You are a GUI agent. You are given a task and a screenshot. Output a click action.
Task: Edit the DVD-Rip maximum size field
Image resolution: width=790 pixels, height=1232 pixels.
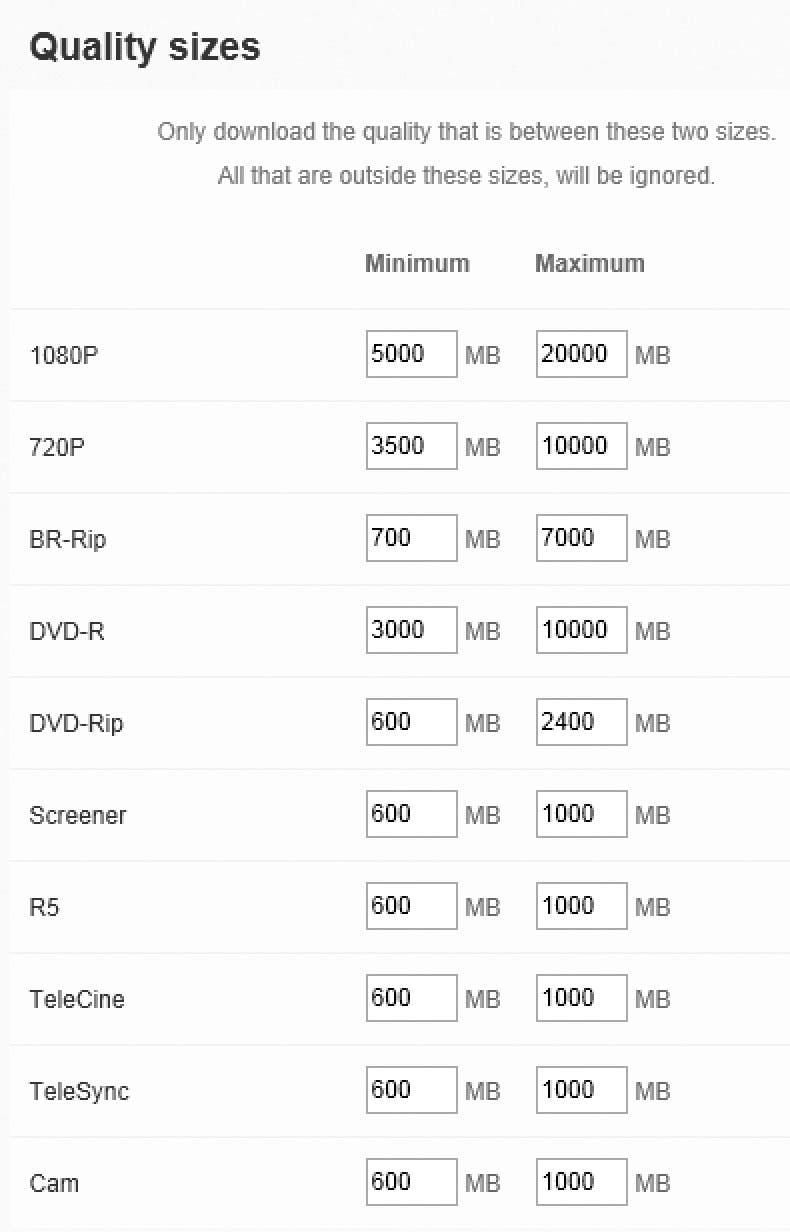(582, 722)
